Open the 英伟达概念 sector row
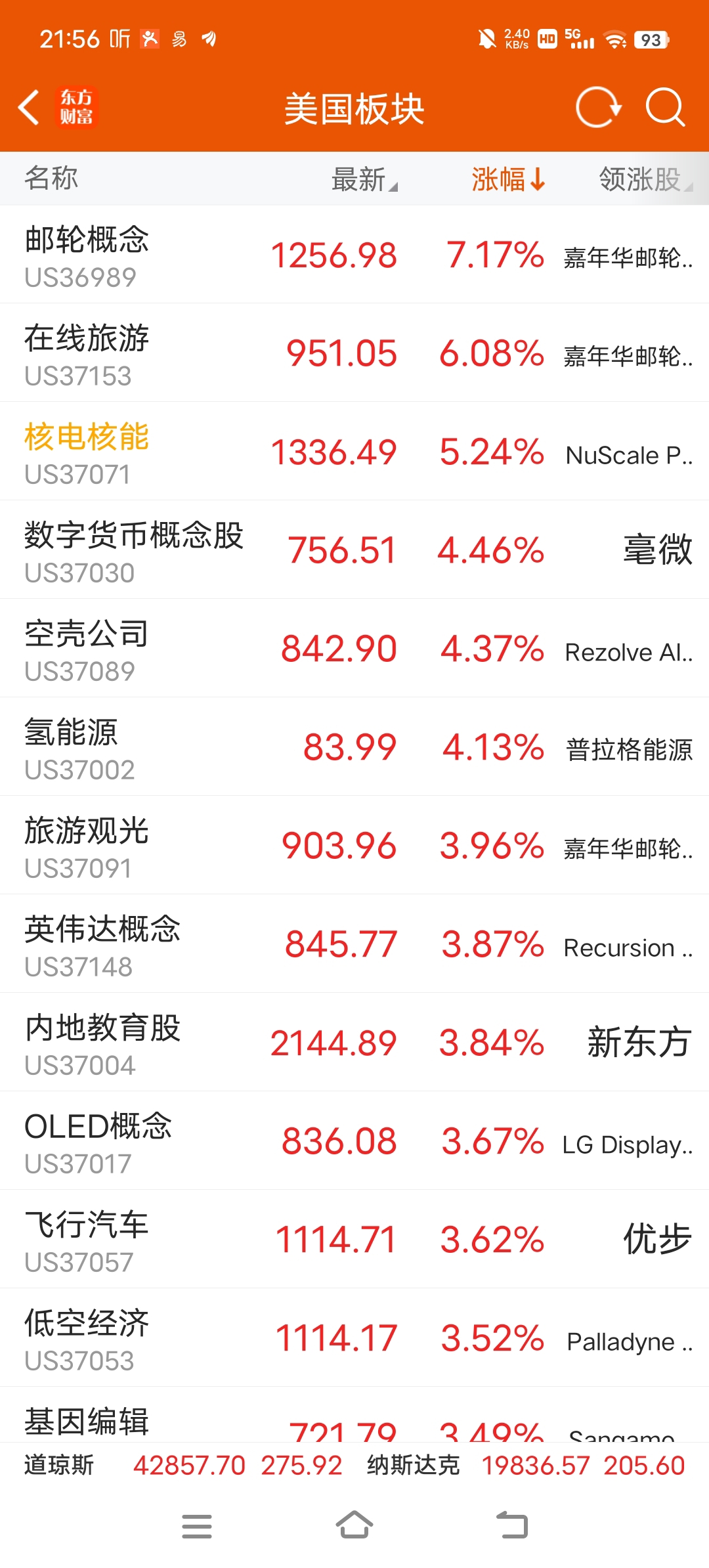The width and height of the screenshot is (709, 1568). [354, 944]
